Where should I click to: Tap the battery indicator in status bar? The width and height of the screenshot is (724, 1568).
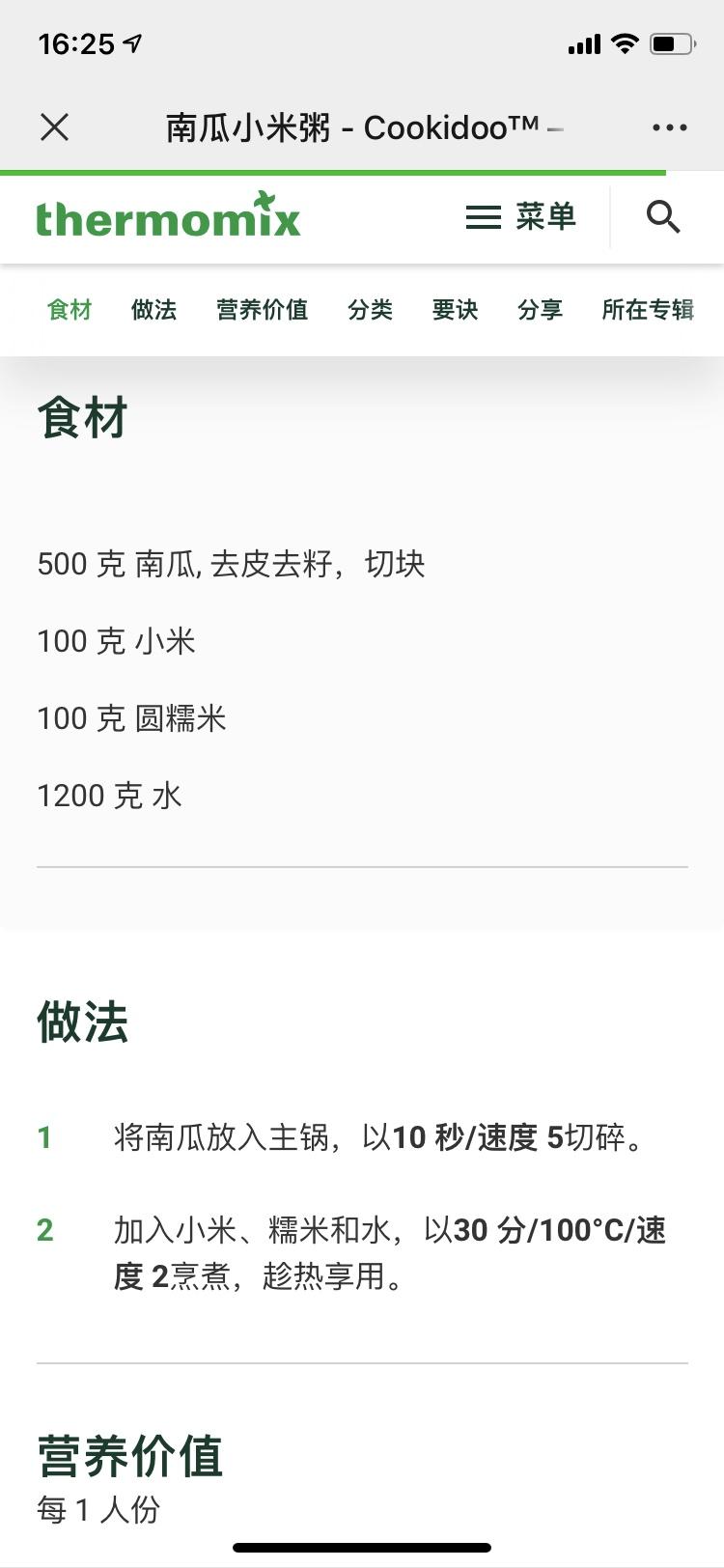tap(671, 42)
